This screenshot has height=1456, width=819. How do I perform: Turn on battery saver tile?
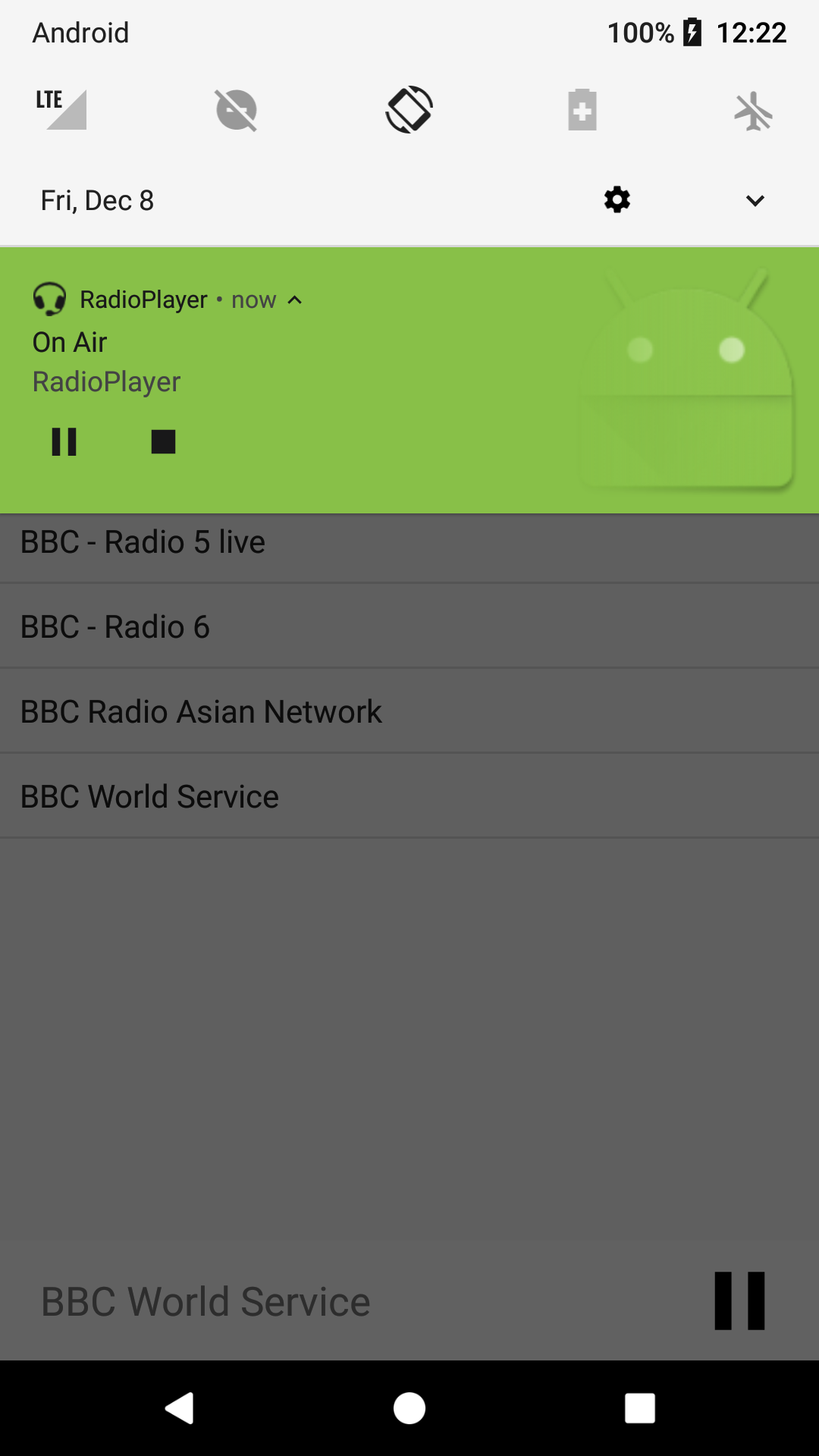tap(582, 110)
